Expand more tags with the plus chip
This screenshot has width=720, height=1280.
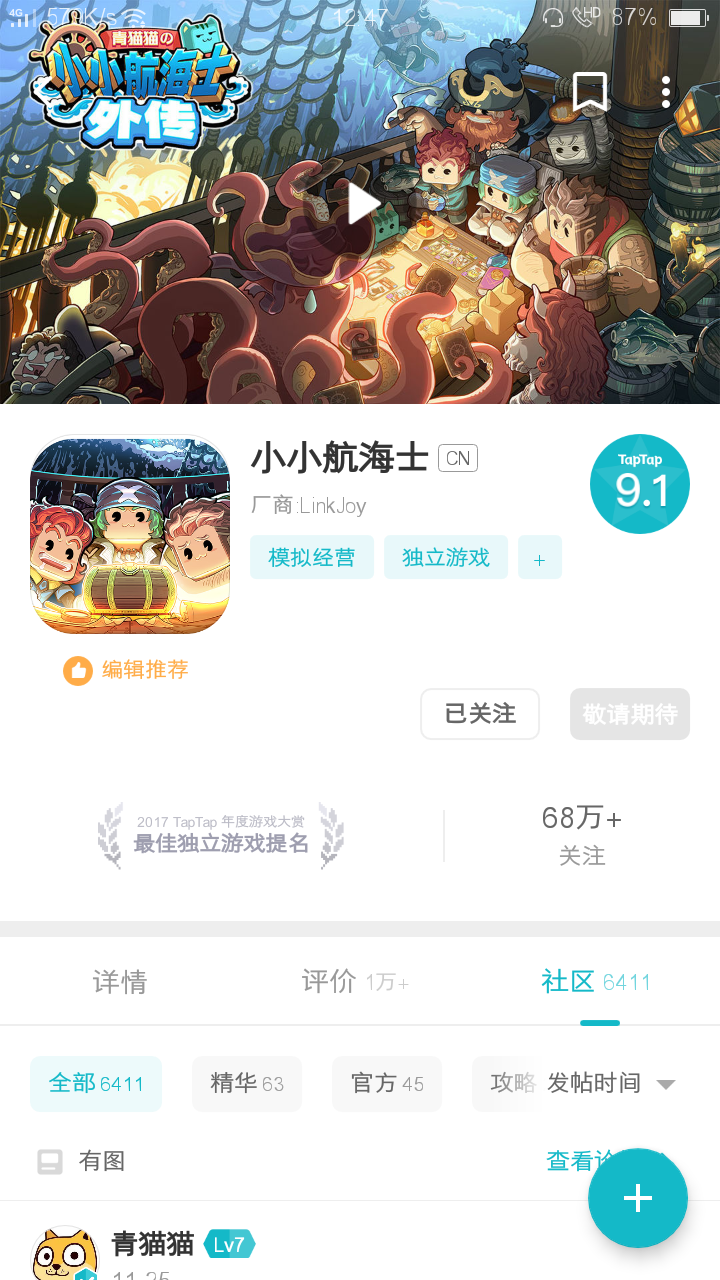[540, 557]
